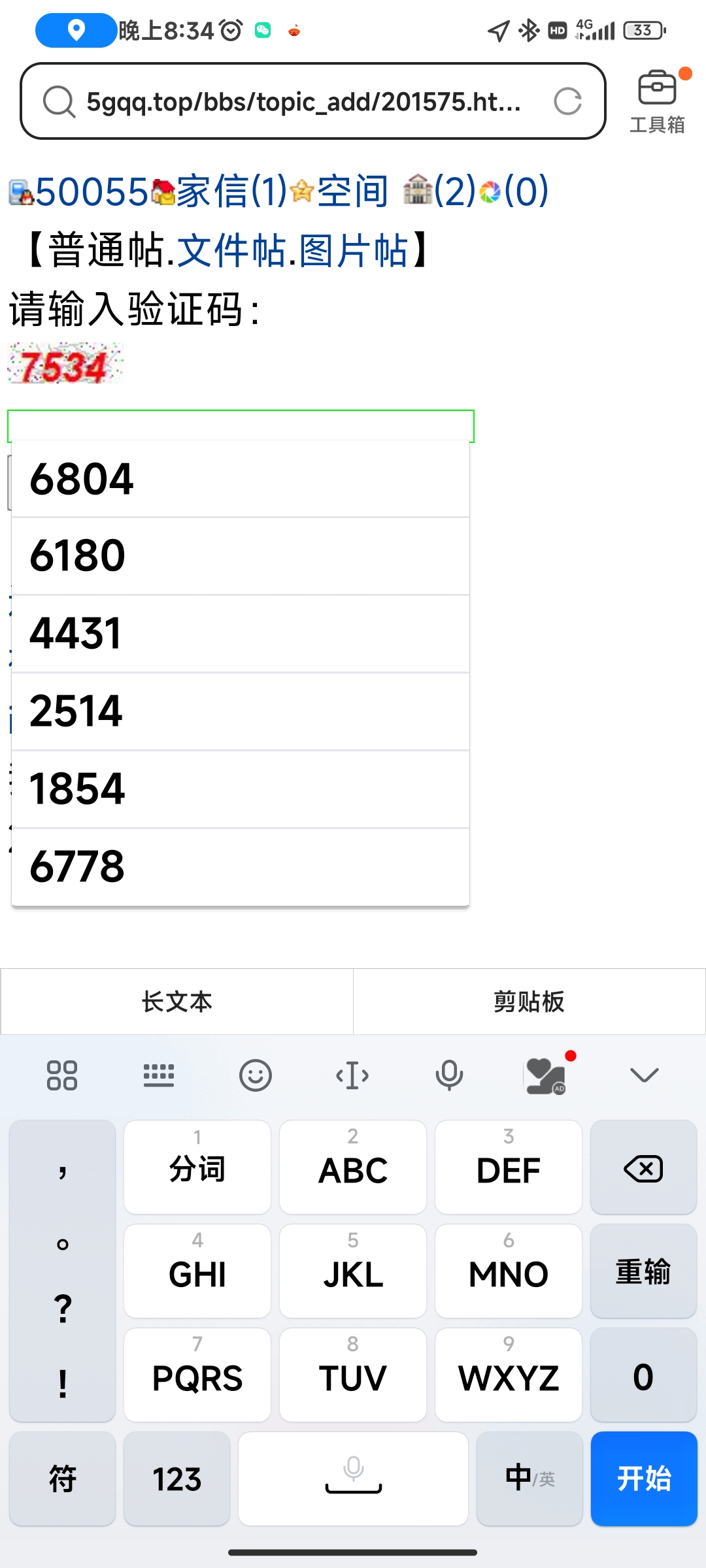Switch to 图片帖 post type

(x=353, y=251)
